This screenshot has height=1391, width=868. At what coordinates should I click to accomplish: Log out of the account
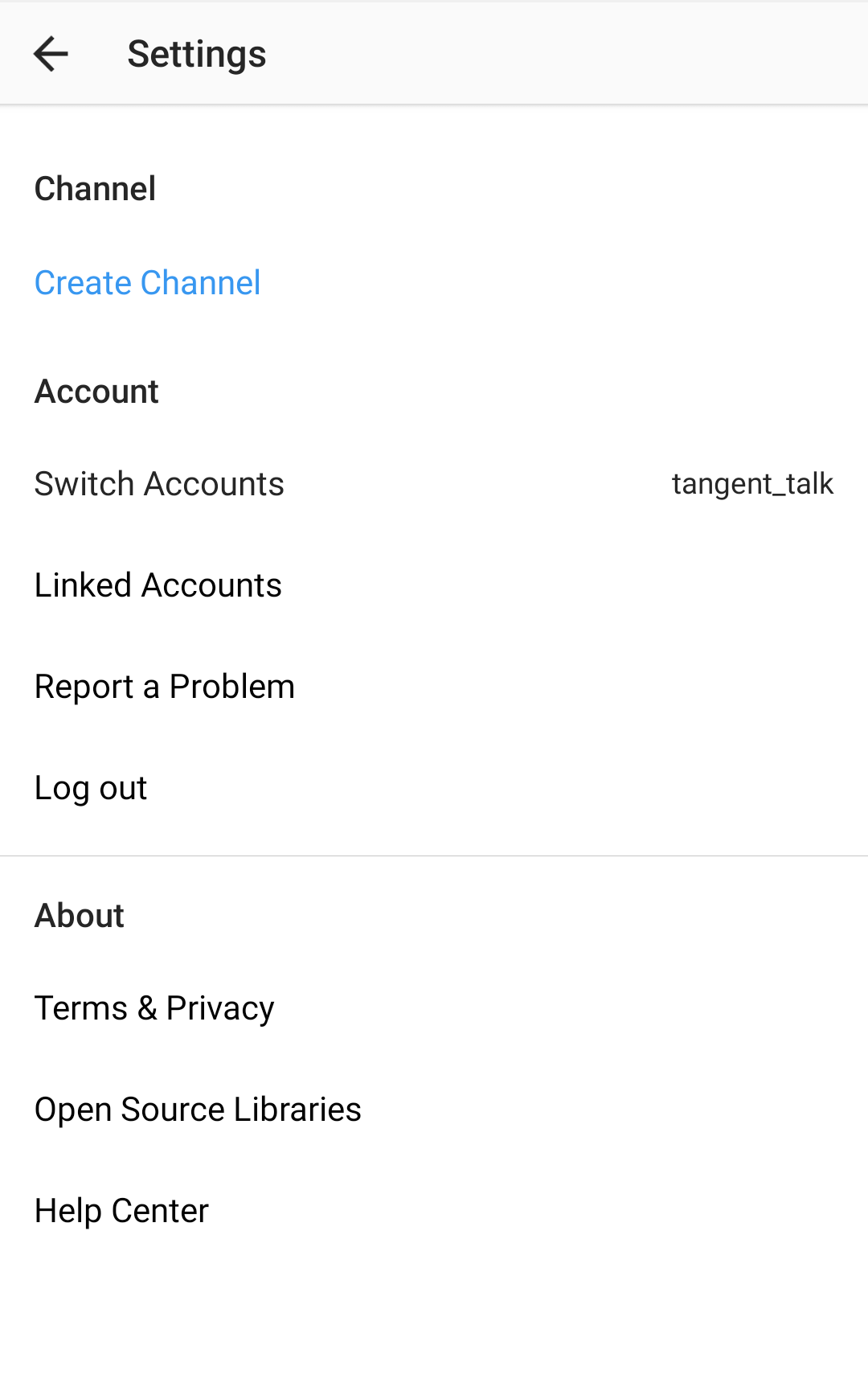pyautogui.click(x=91, y=788)
